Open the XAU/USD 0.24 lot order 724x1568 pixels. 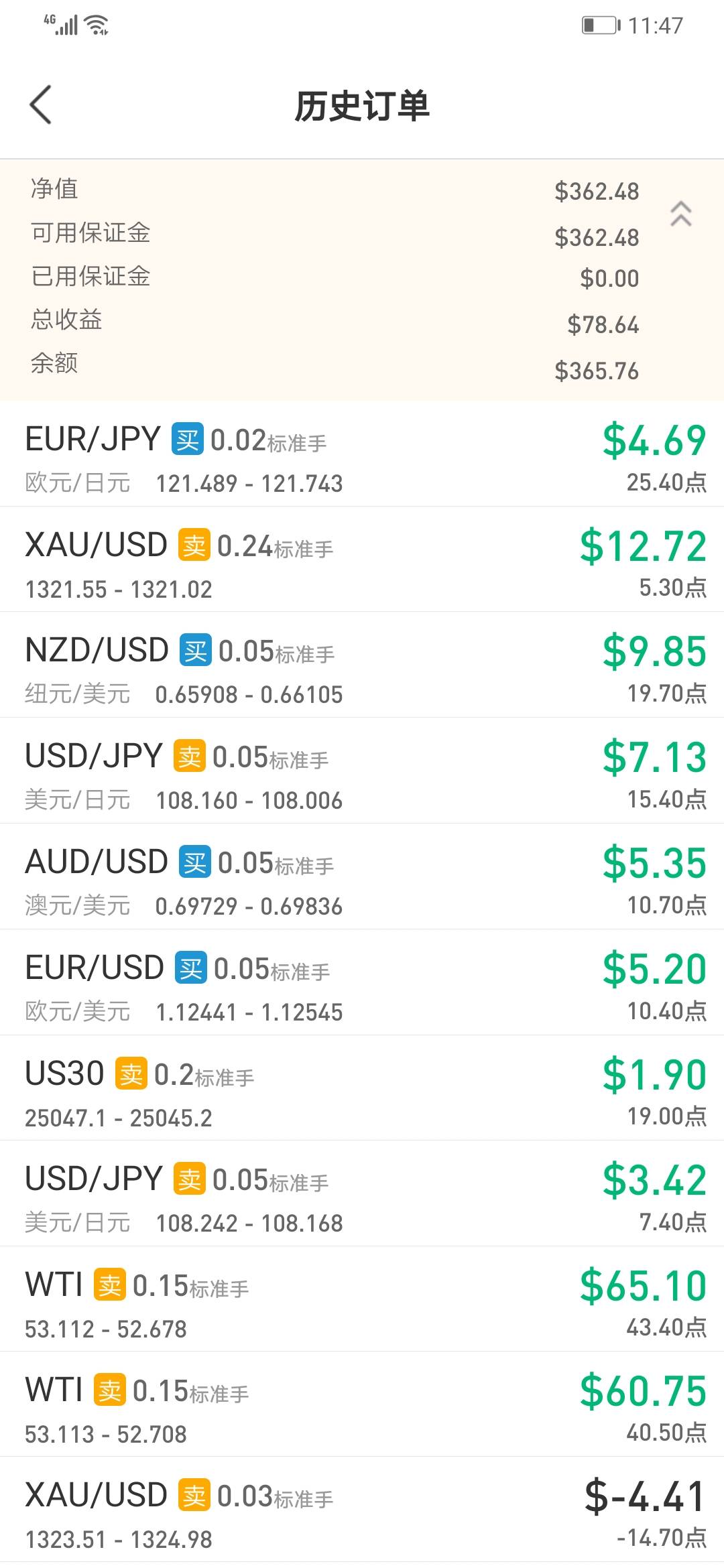tap(362, 560)
